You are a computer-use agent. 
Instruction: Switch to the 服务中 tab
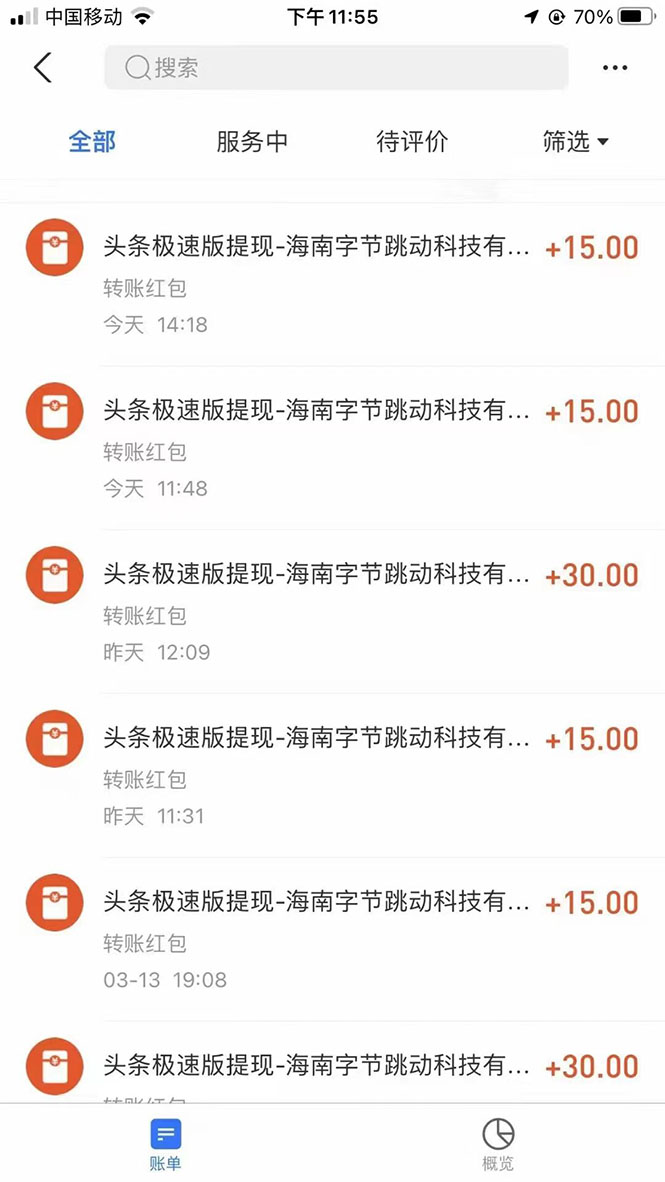click(x=252, y=142)
